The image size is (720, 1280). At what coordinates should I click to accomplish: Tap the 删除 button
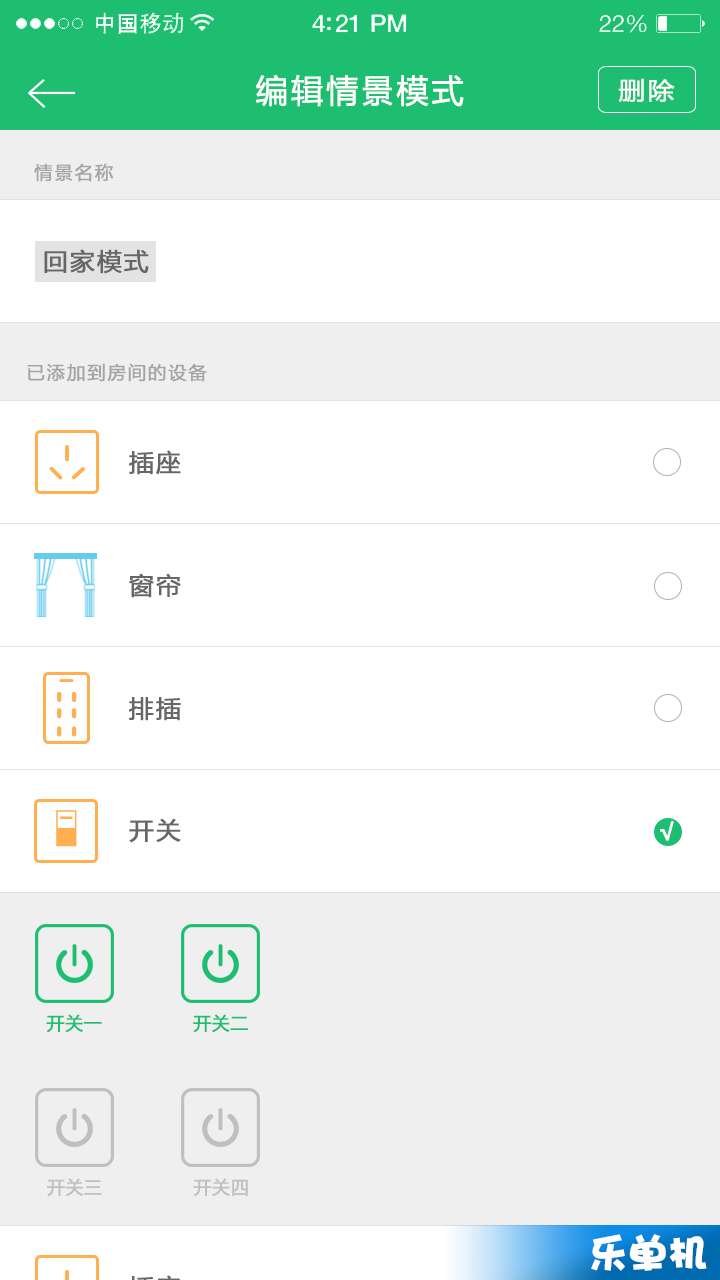click(646, 90)
